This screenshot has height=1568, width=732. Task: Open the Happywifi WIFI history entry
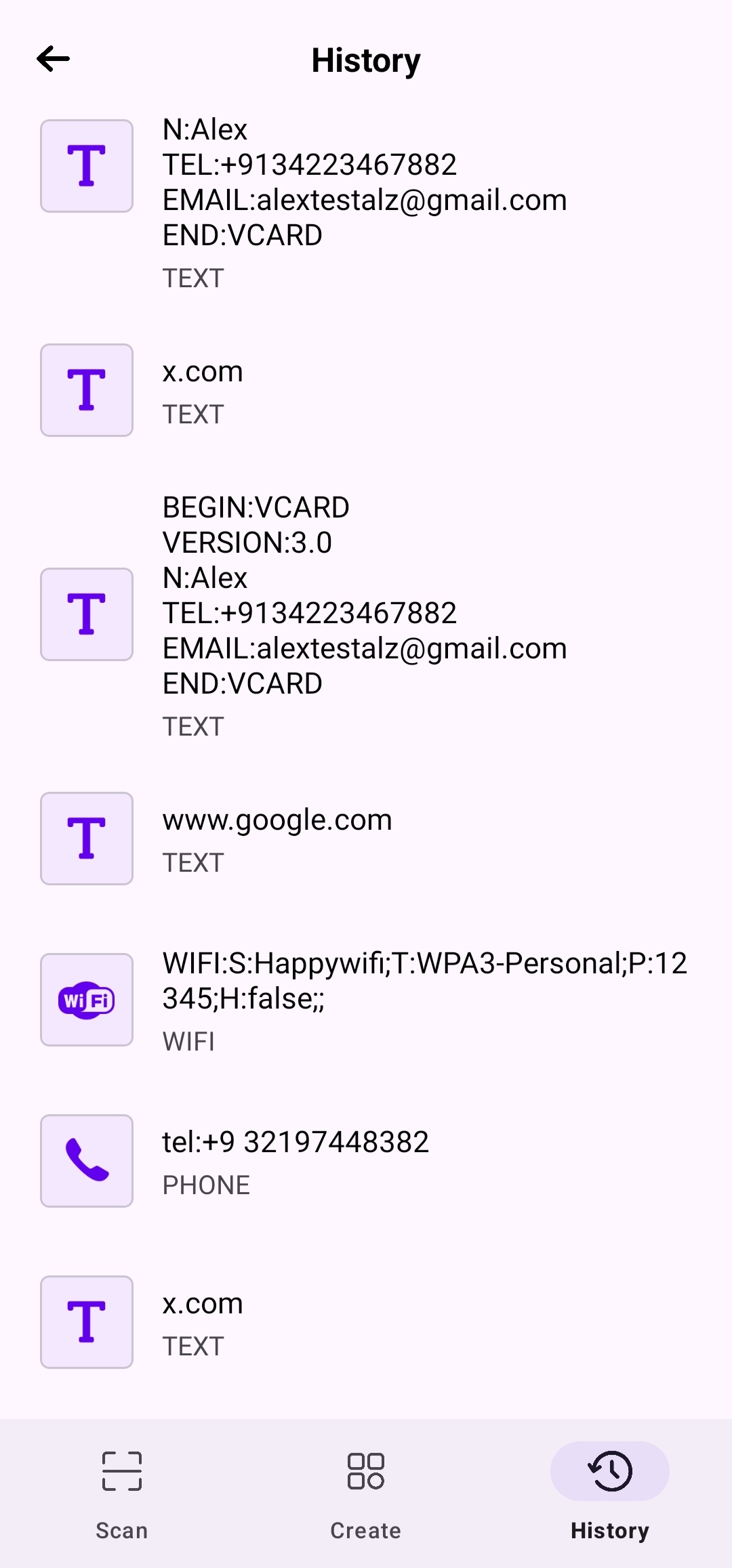(366, 1000)
